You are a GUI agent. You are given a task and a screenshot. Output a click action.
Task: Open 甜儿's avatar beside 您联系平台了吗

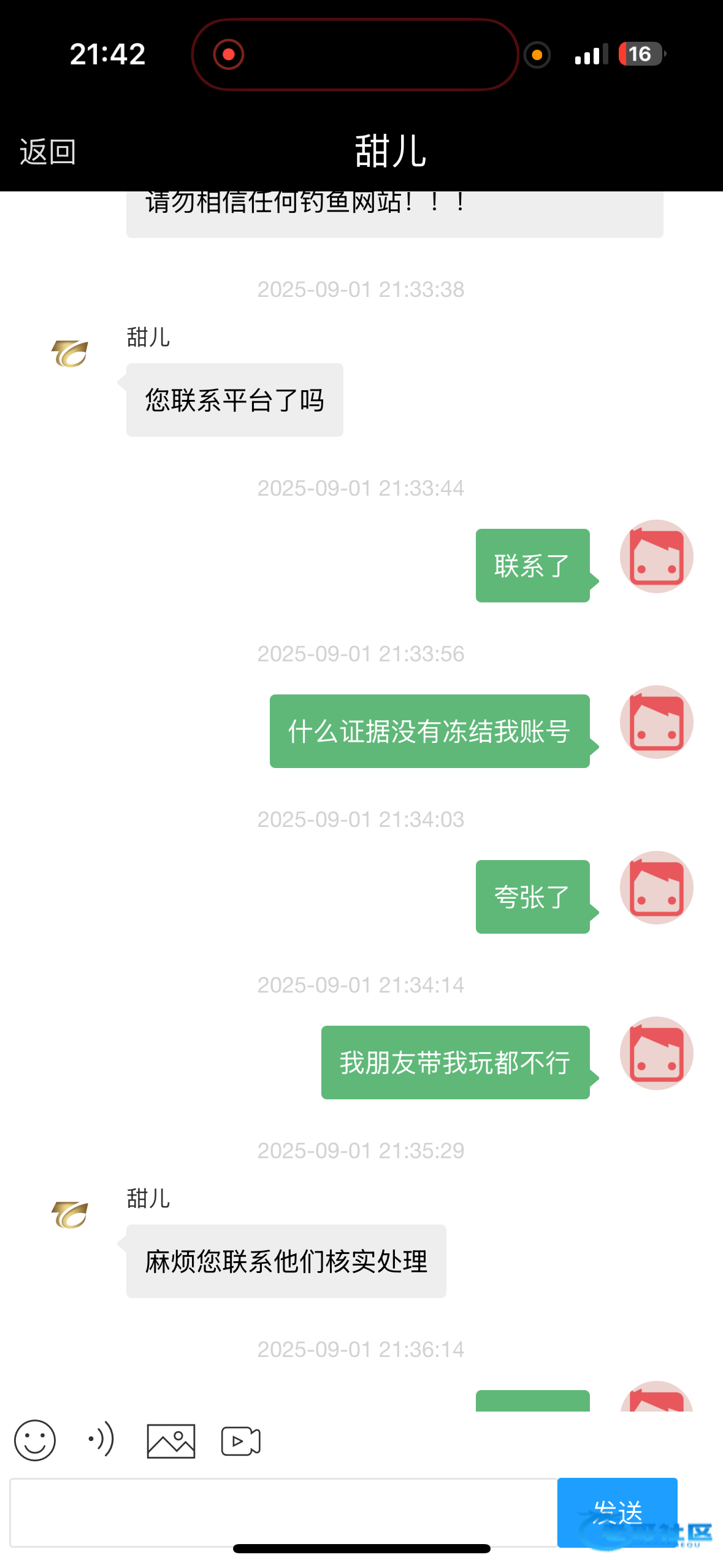(x=70, y=354)
